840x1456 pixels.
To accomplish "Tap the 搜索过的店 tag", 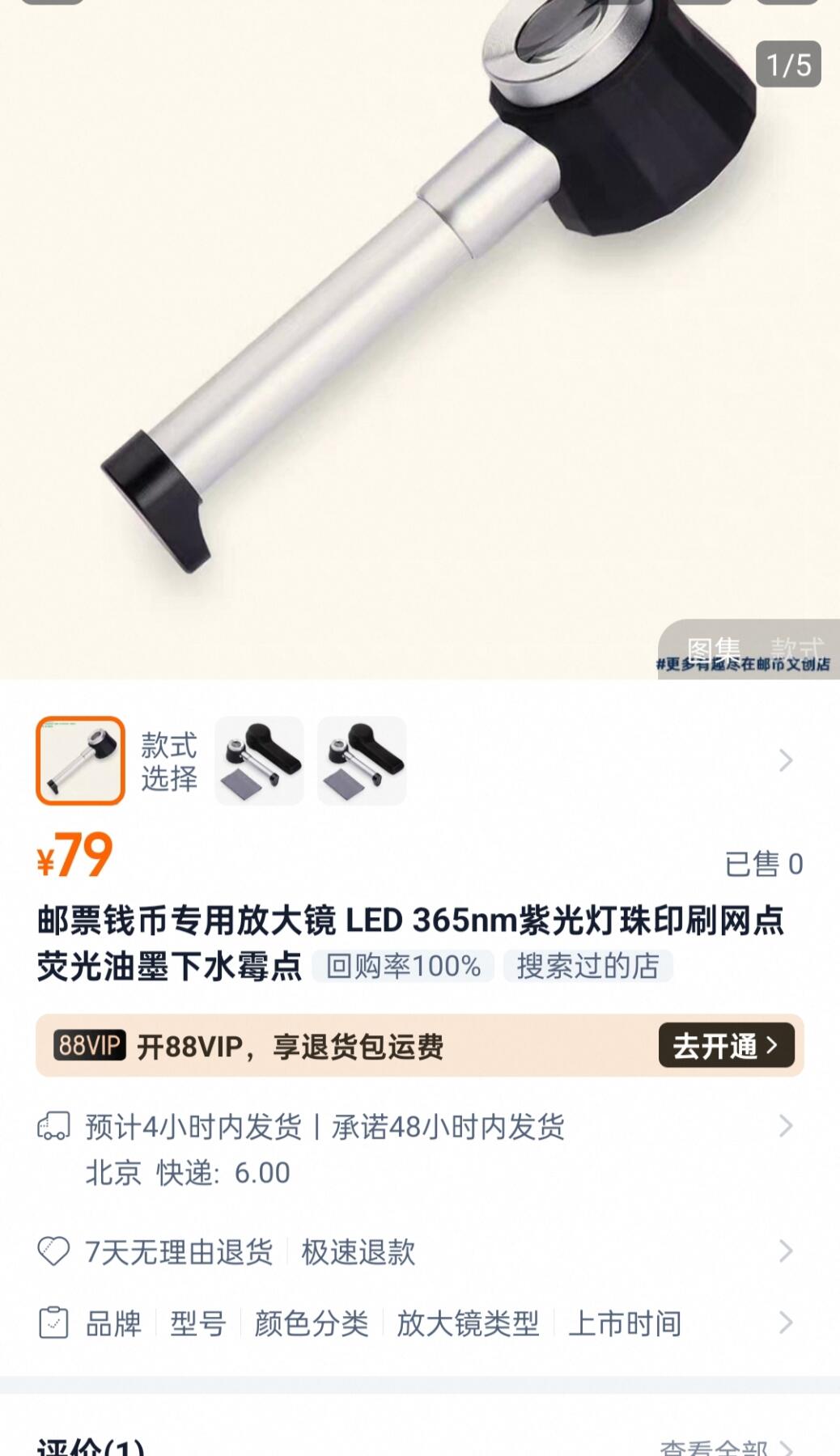I will pos(588,966).
